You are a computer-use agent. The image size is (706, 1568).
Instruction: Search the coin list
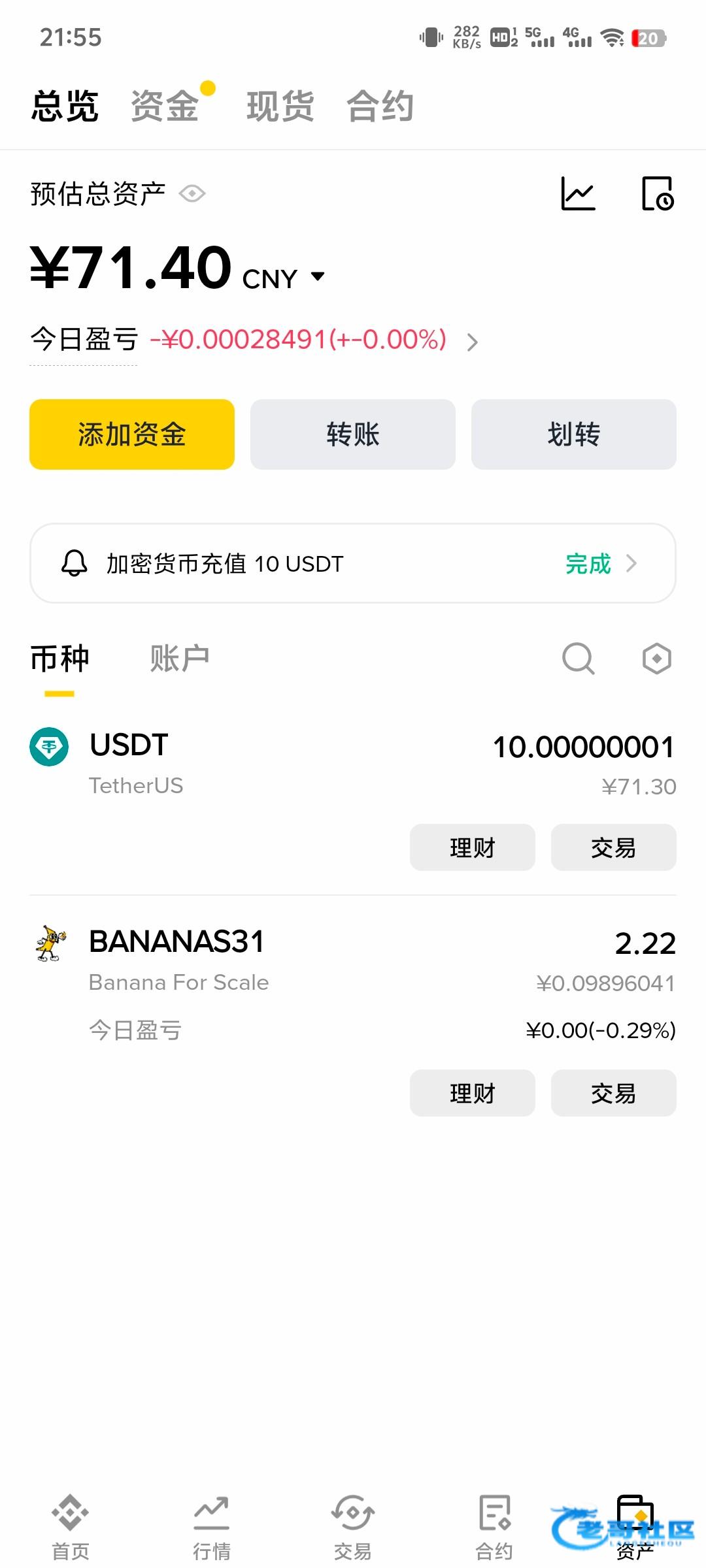point(579,658)
